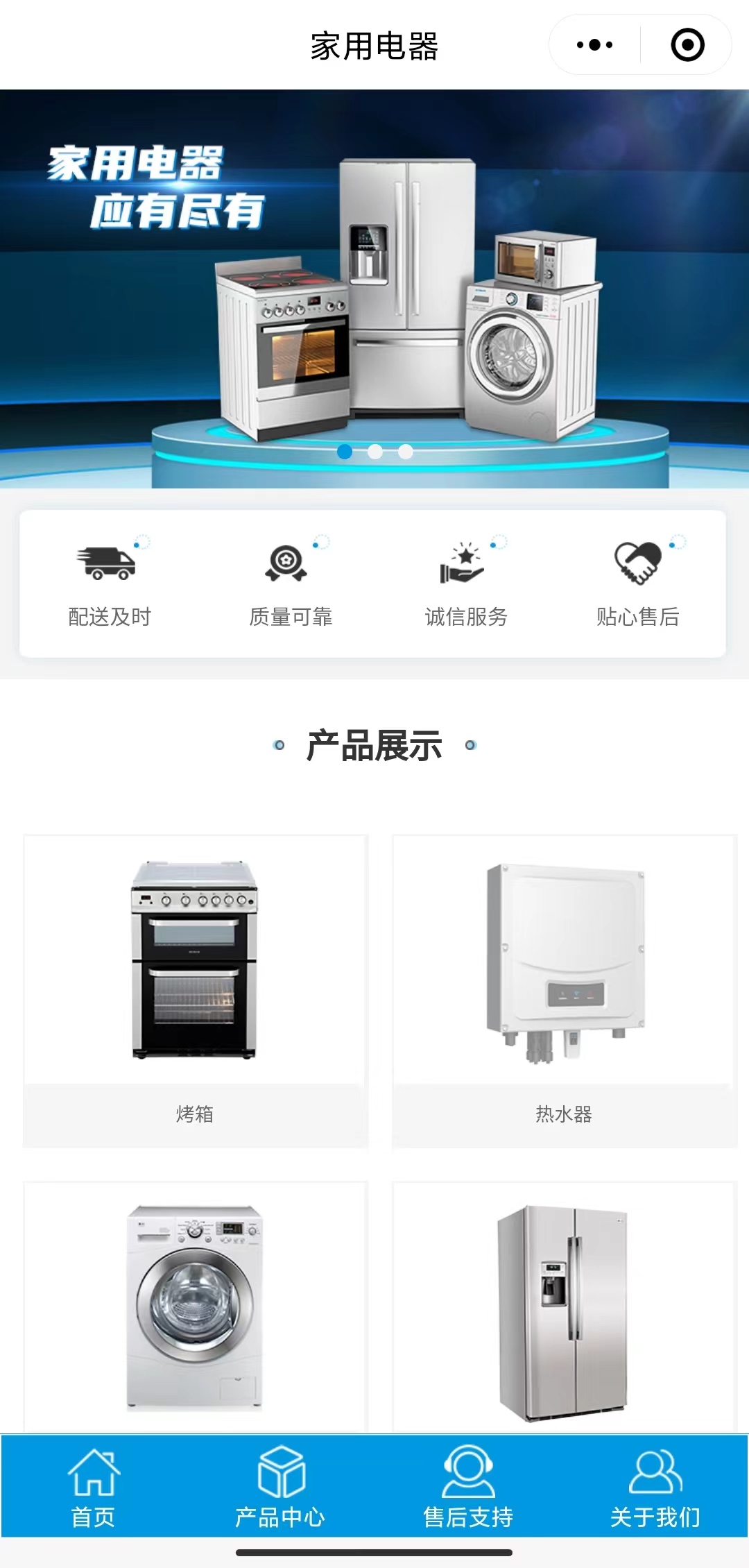Viewport: 749px width, 1568px height.
Task: Close the mini program with the circle button
Action: coord(687,45)
